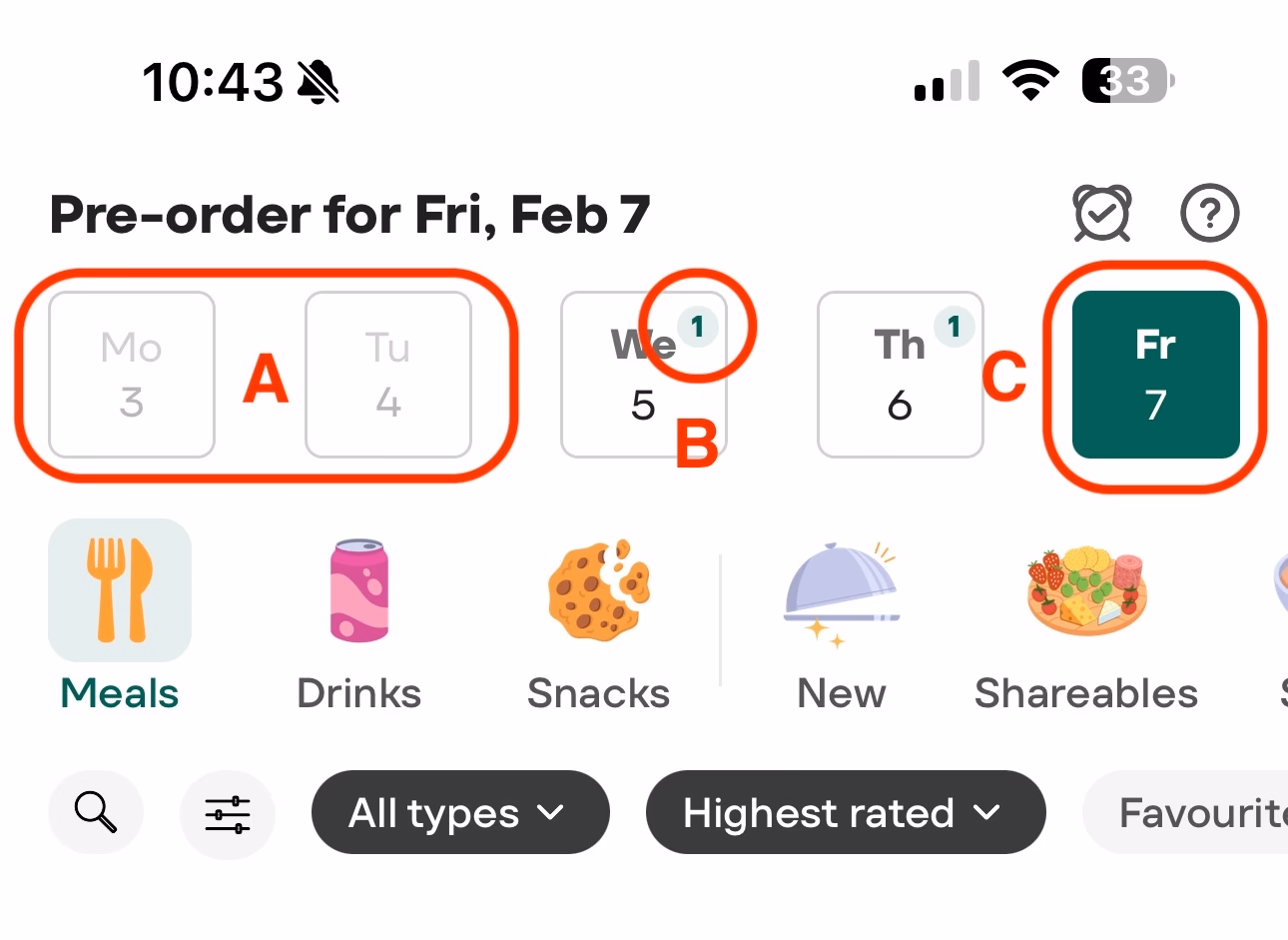Open the Snacks category

tap(598, 616)
